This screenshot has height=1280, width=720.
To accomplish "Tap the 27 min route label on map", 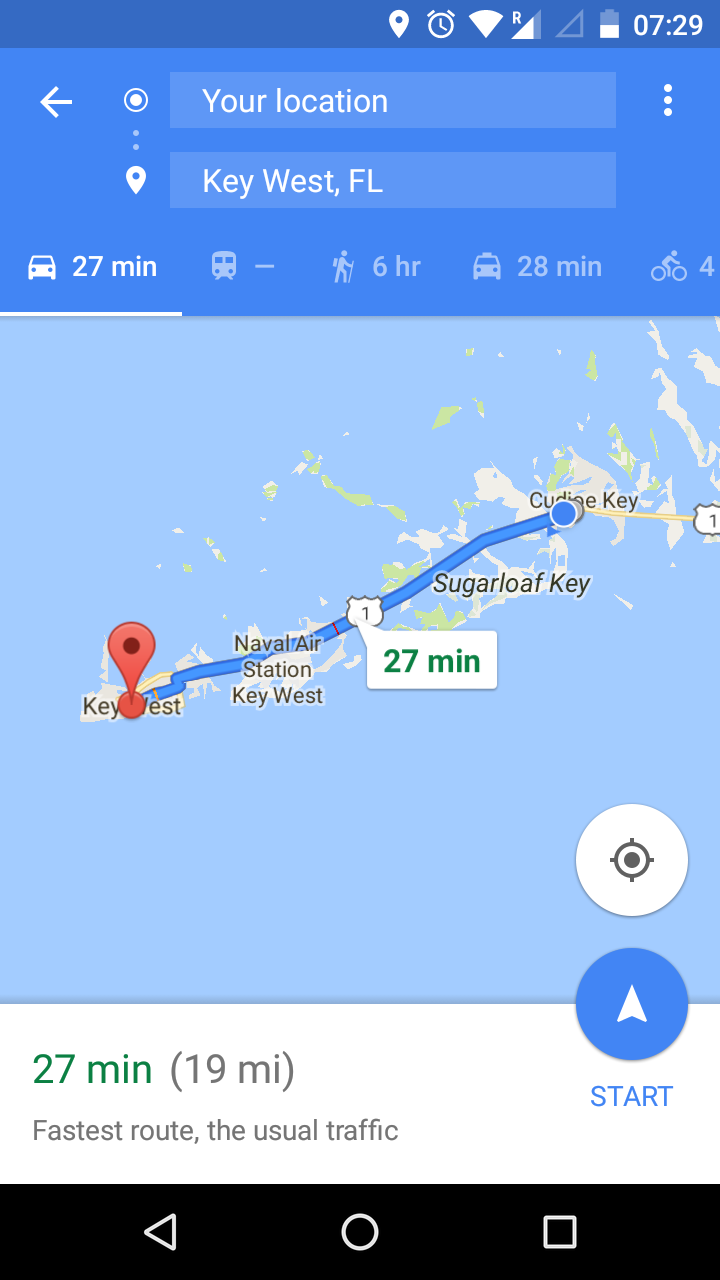I will (432, 661).
